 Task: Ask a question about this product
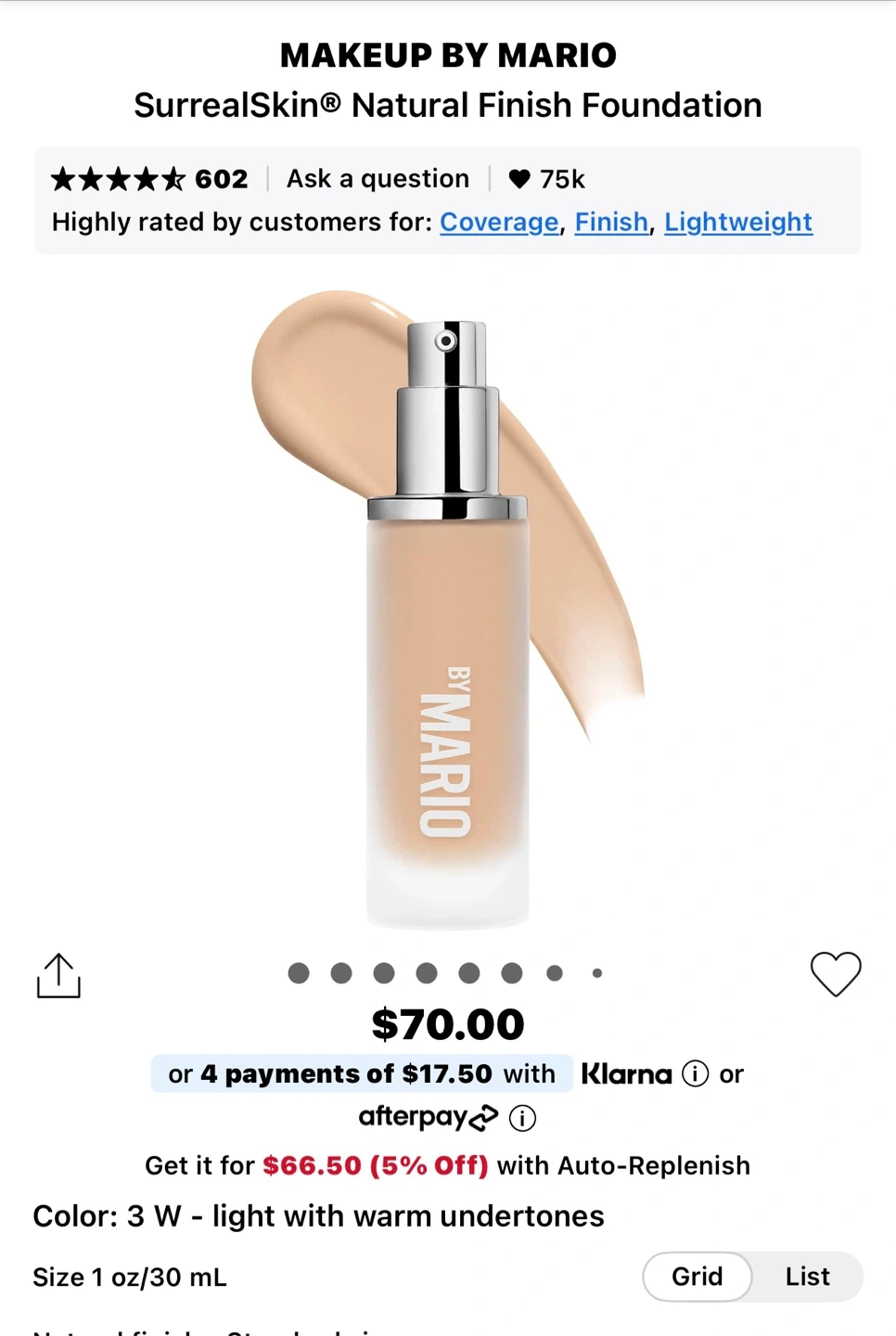coord(378,178)
